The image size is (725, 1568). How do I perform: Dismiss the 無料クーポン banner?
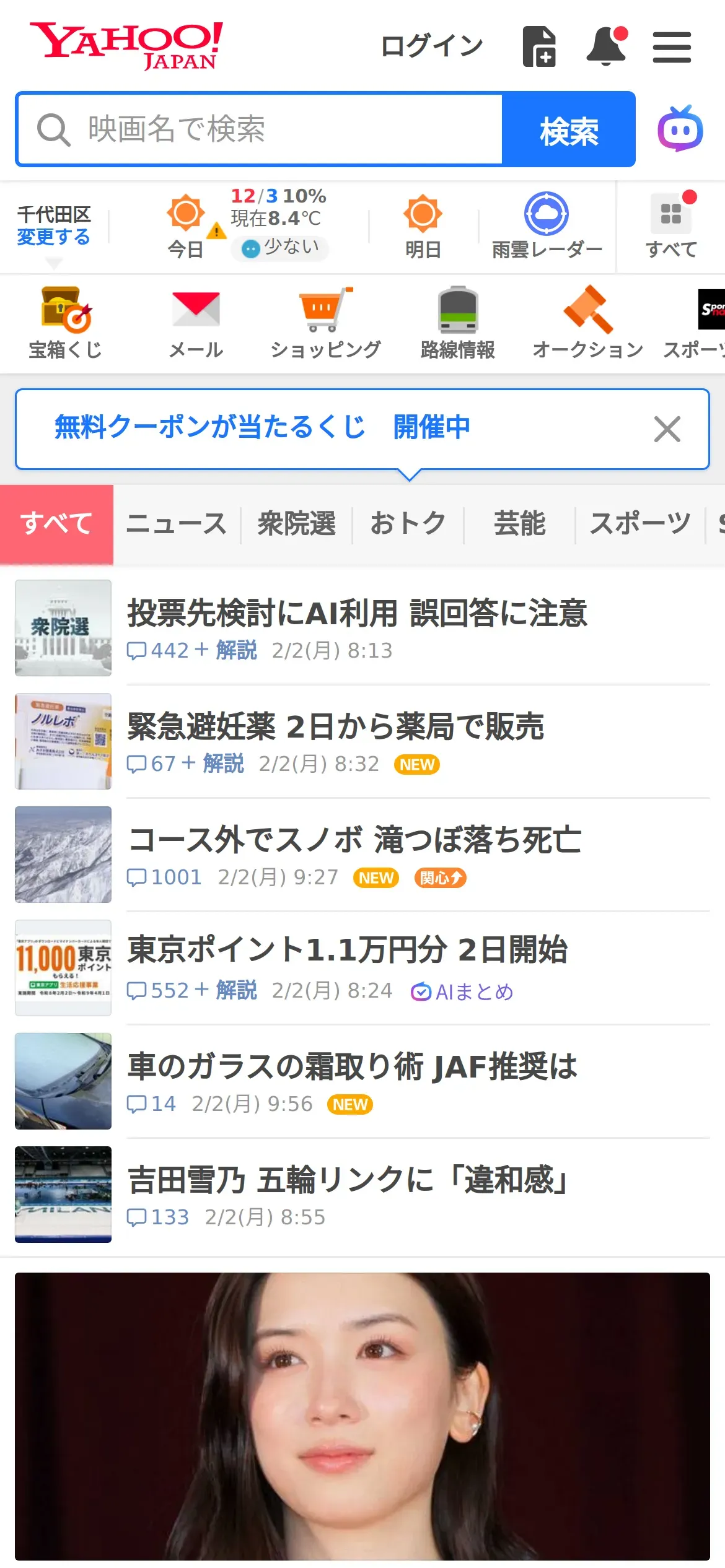tap(667, 429)
